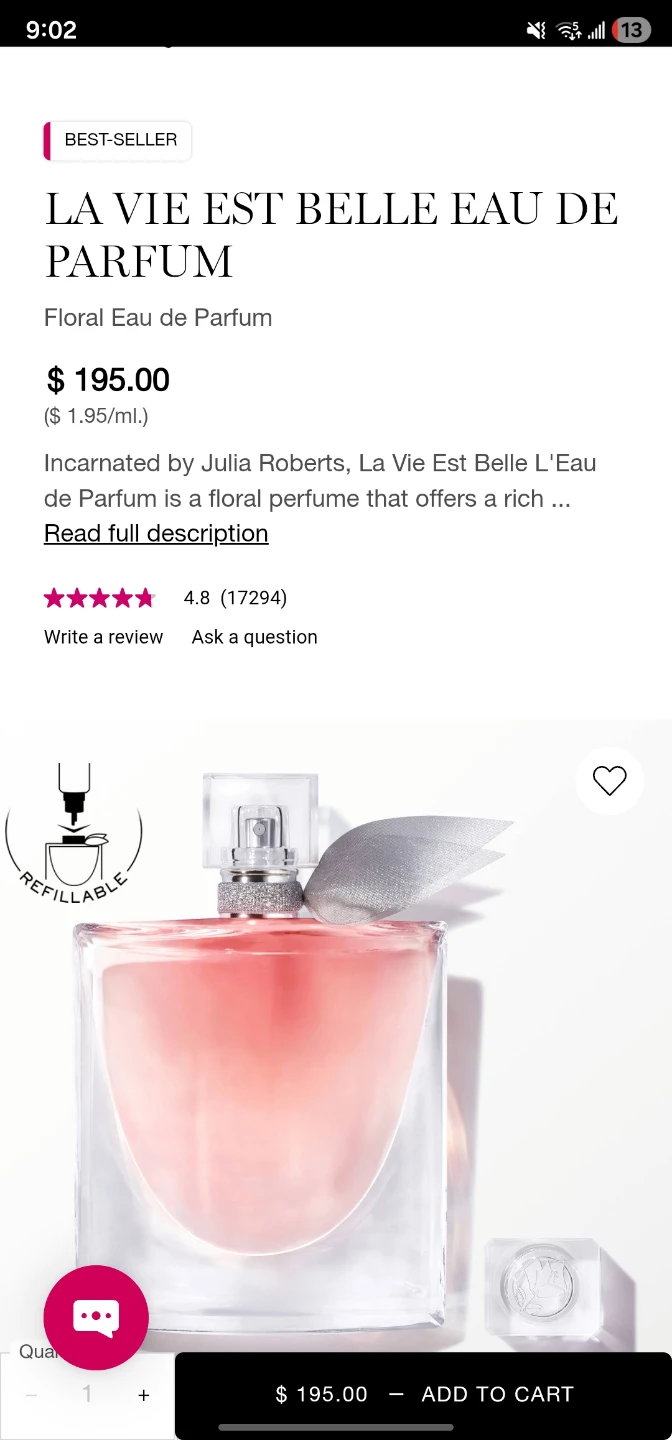The height and width of the screenshot is (1440, 672).
Task: Add La Vie Est Belle to cart
Action: (x=424, y=1394)
